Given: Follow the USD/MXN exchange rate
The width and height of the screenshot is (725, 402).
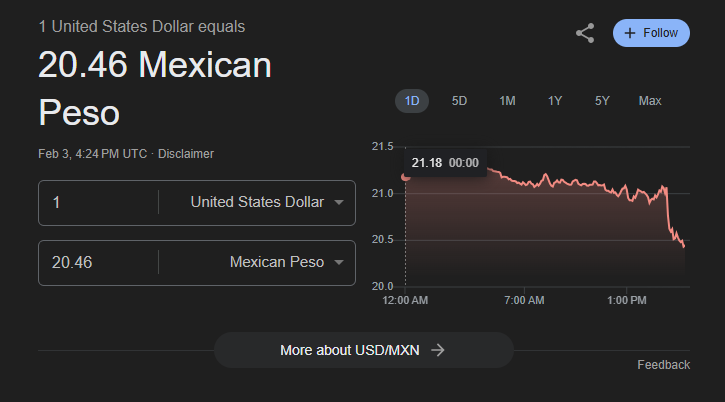Looking at the screenshot, I should pos(651,33).
